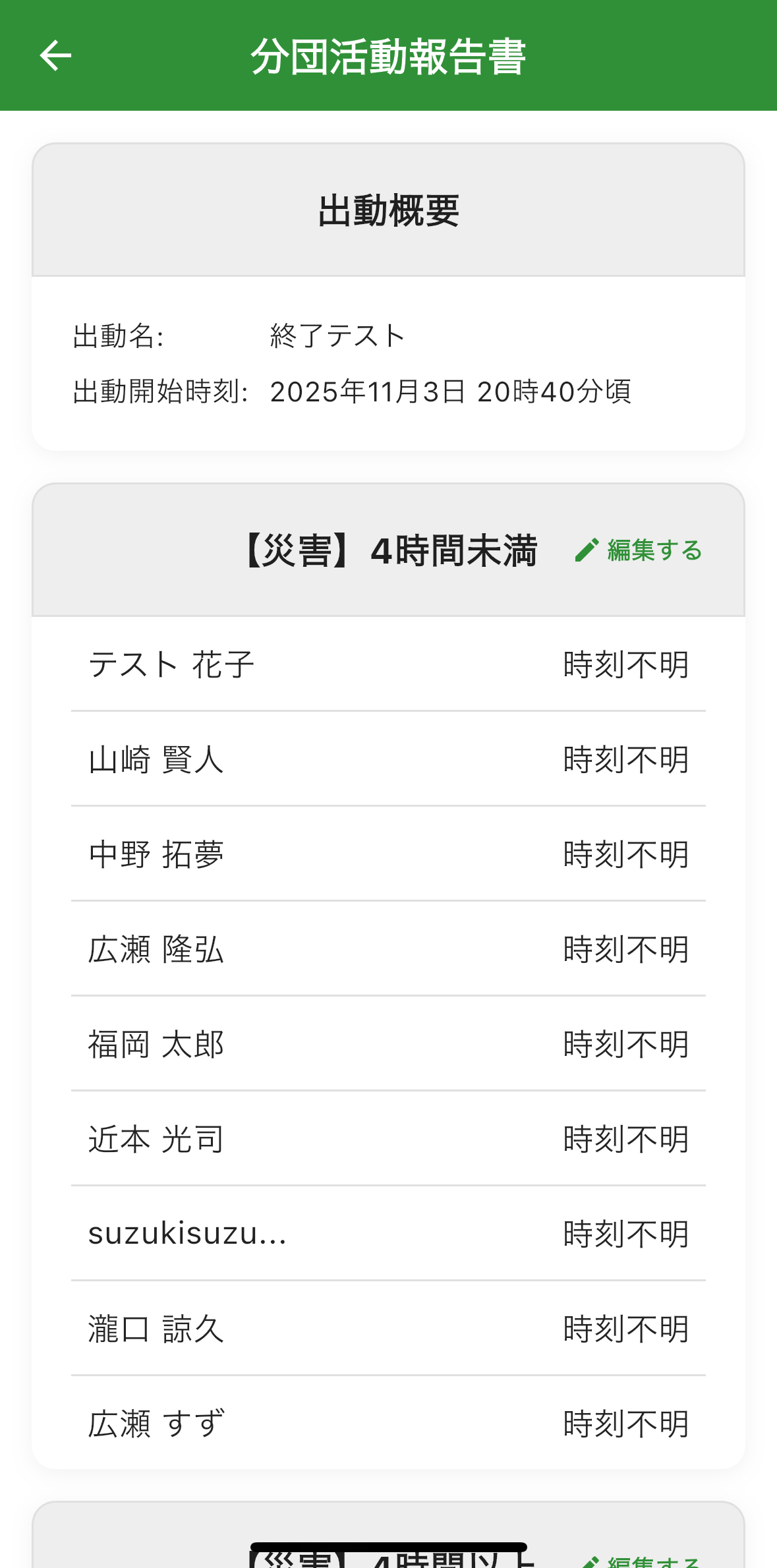777x1568 pixels.
Task: Tap the 出動開始時刻 date value
Action: point(452,392)
